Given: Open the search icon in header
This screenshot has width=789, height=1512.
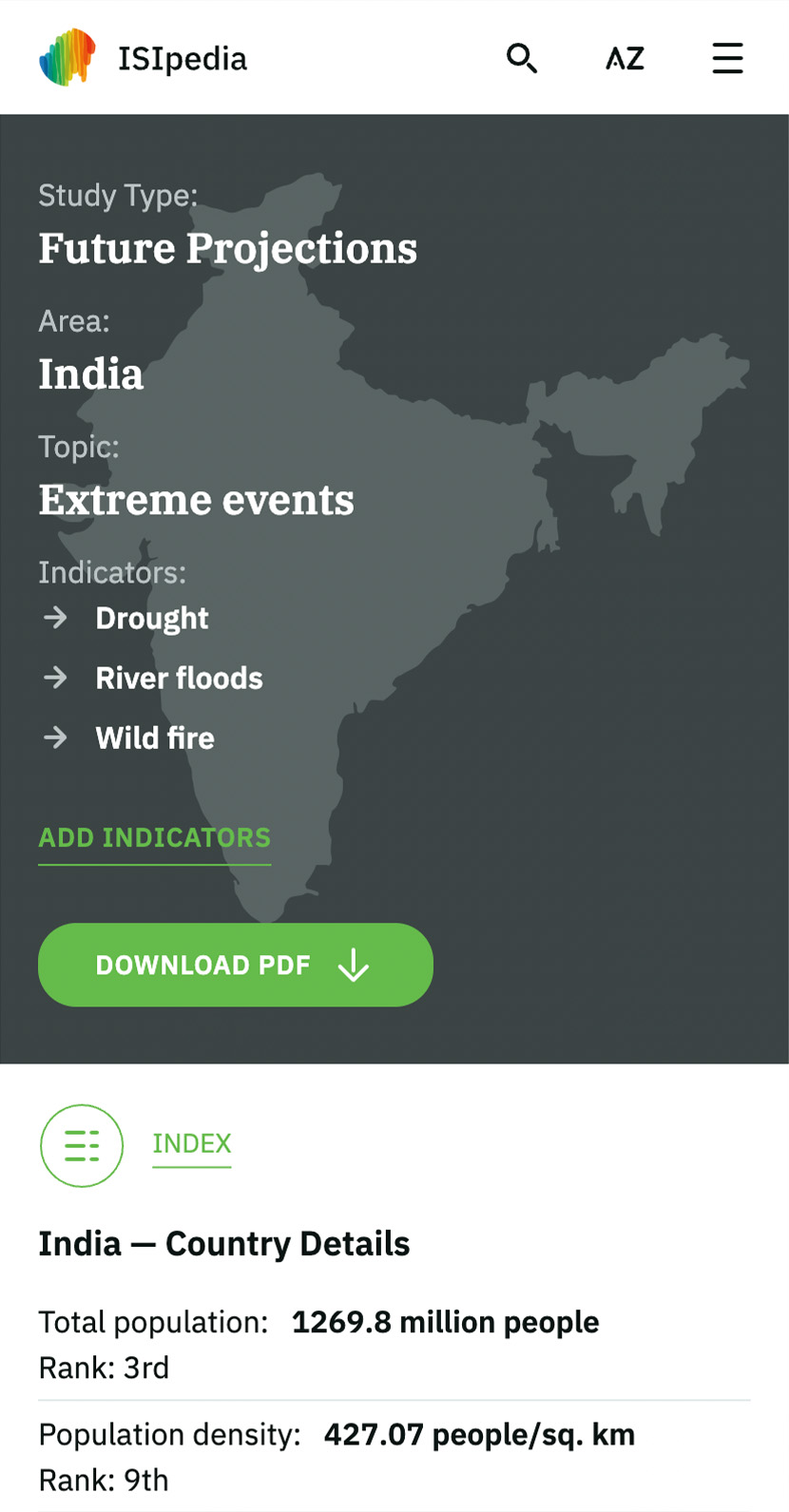Looking at the screenshot, I should coord(522,58).
